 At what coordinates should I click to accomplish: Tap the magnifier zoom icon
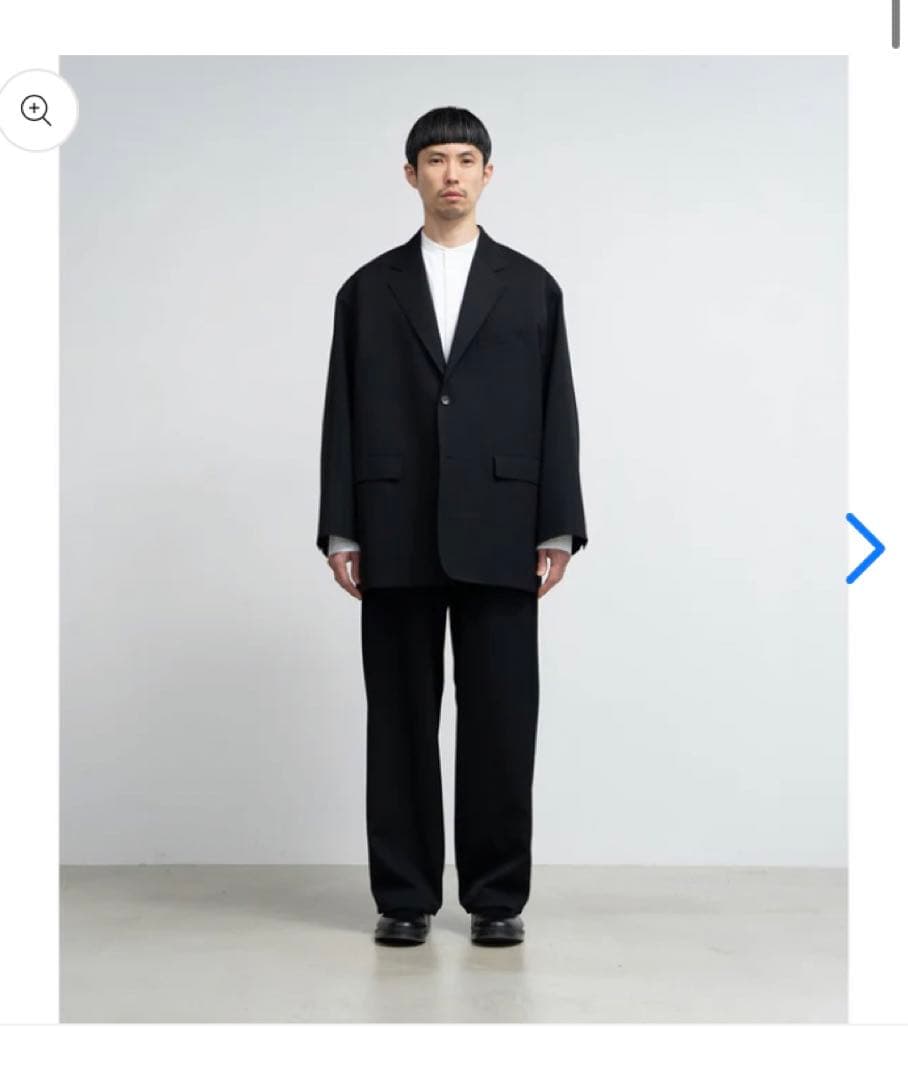(37, 110)
